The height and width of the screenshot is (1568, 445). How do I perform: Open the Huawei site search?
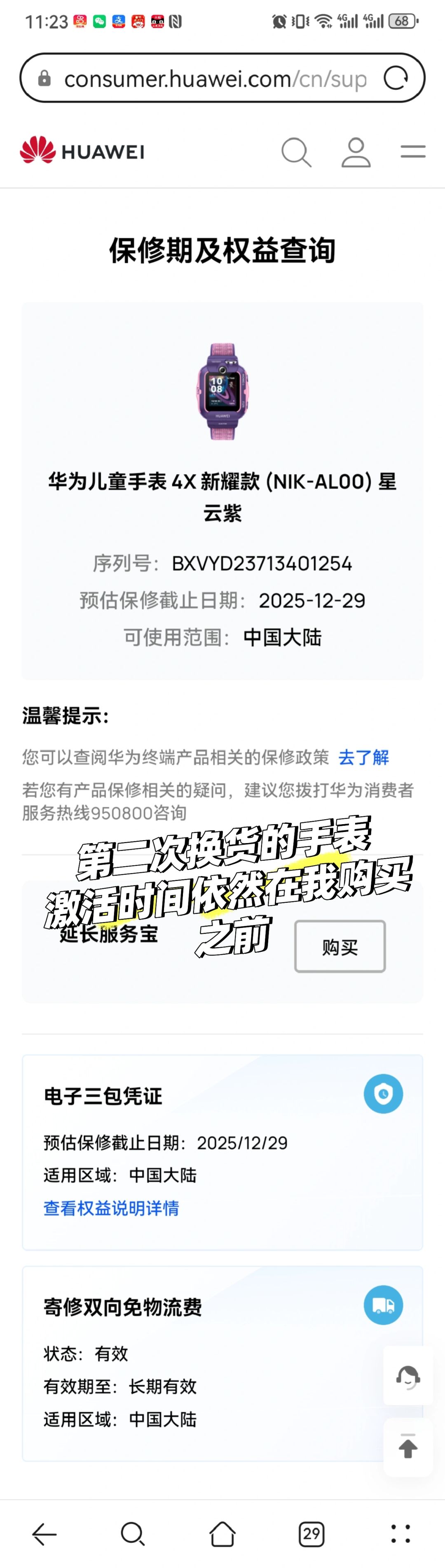coord(296,151)
